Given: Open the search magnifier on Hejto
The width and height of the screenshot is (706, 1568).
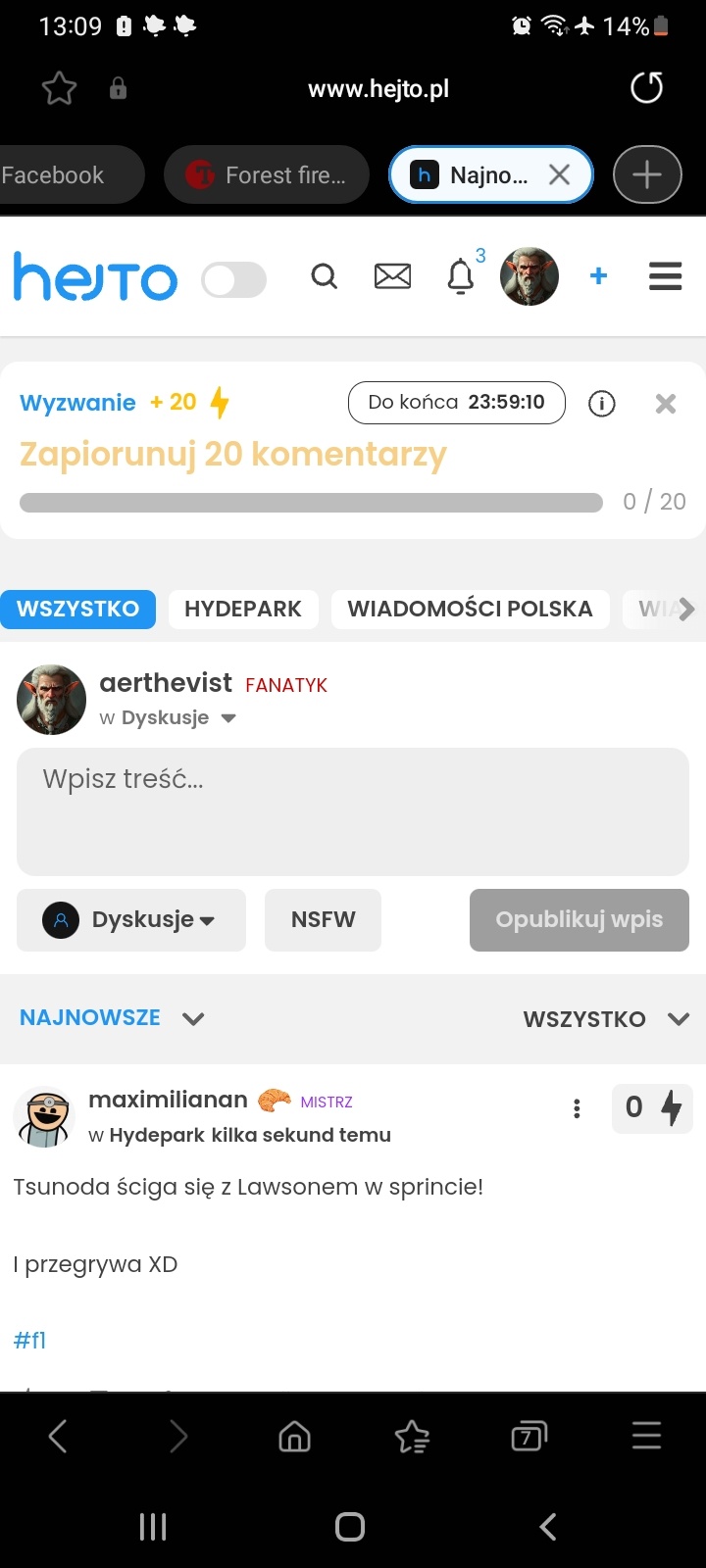Looking at the screenshot, I should [324, 277].
